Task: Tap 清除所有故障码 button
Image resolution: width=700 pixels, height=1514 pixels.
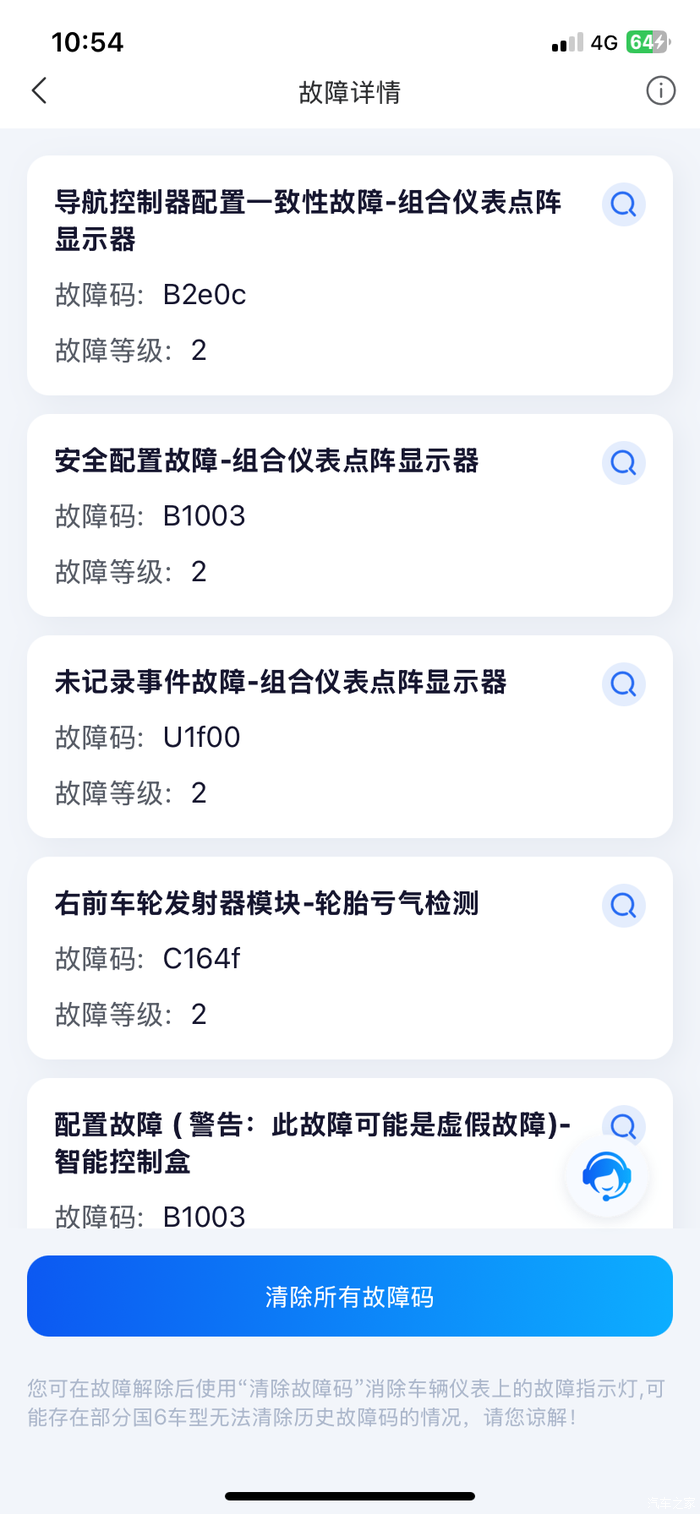Action: [350, 1296]
